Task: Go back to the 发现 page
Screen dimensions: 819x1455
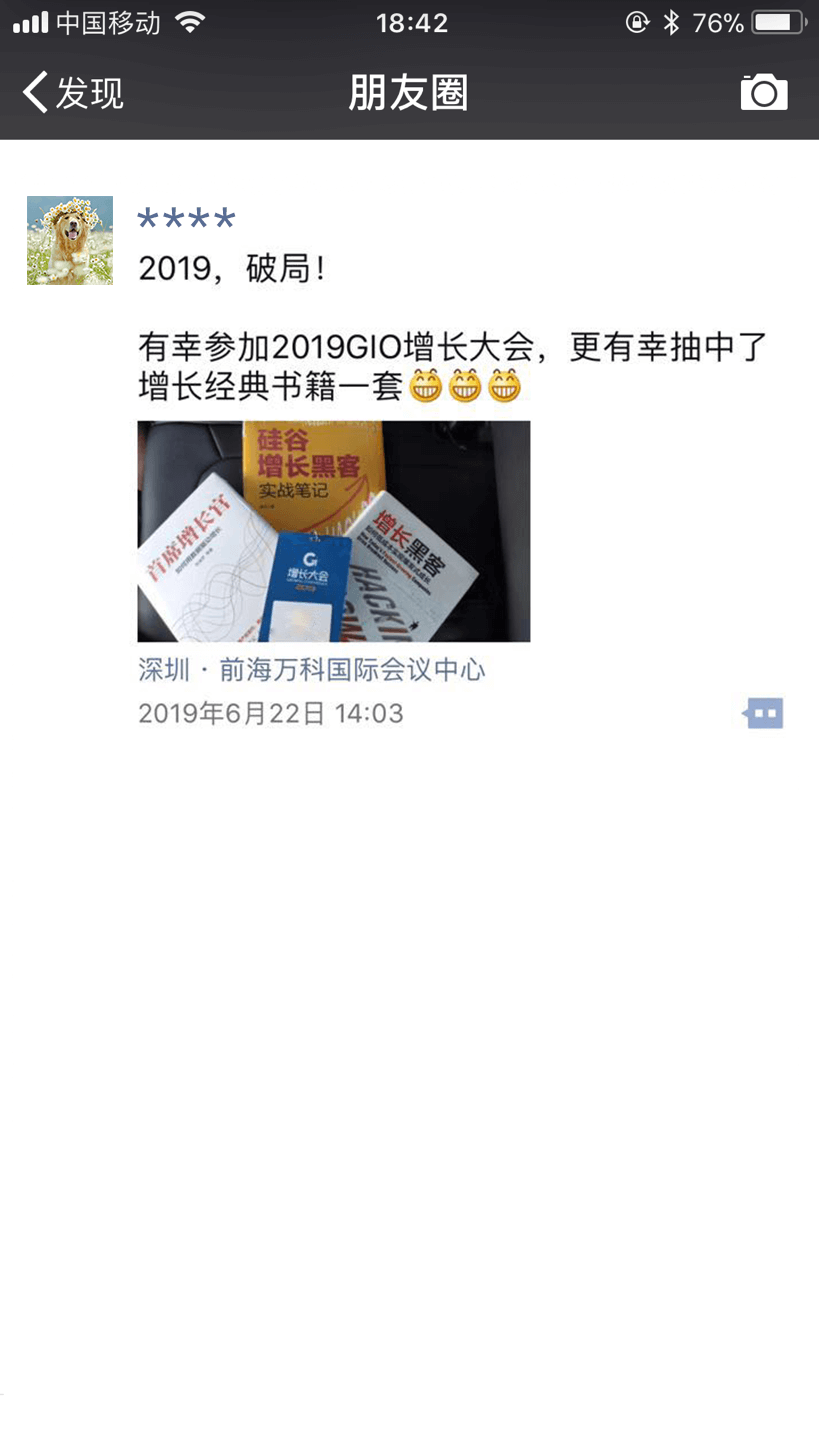Action: [73, 93]
